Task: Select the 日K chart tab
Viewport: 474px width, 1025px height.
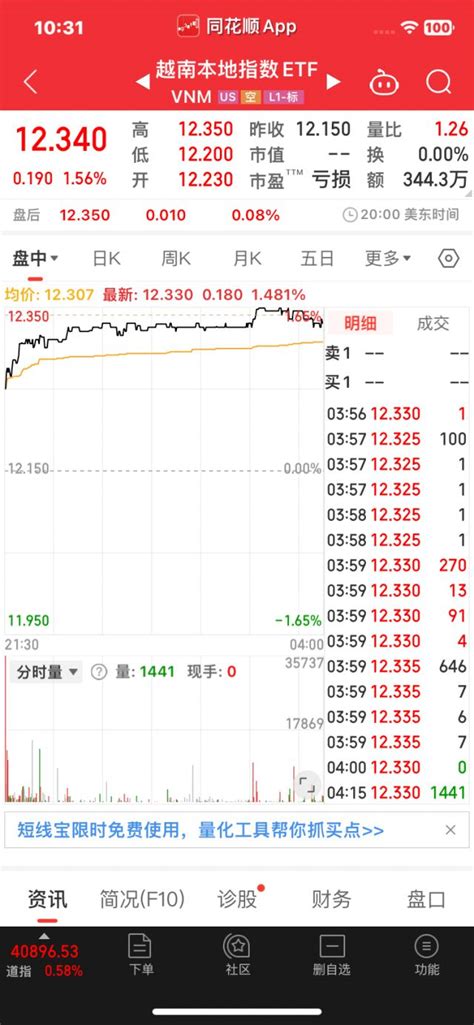Action: point(107,259)
